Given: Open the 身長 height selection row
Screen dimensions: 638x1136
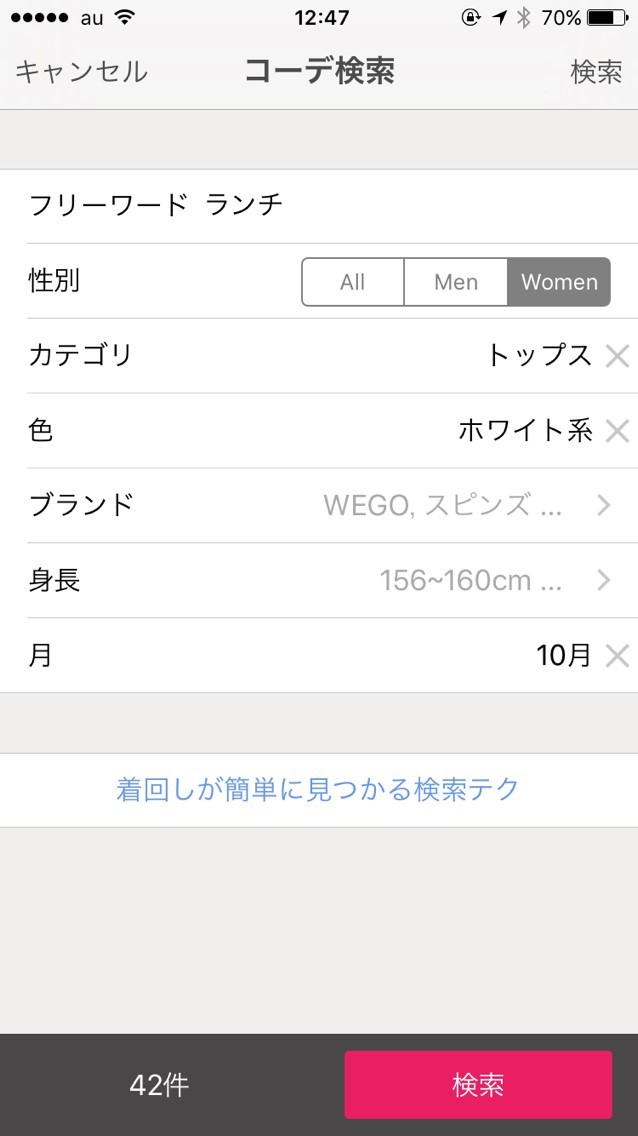Looking at the screenshot, I should [320, 580].
